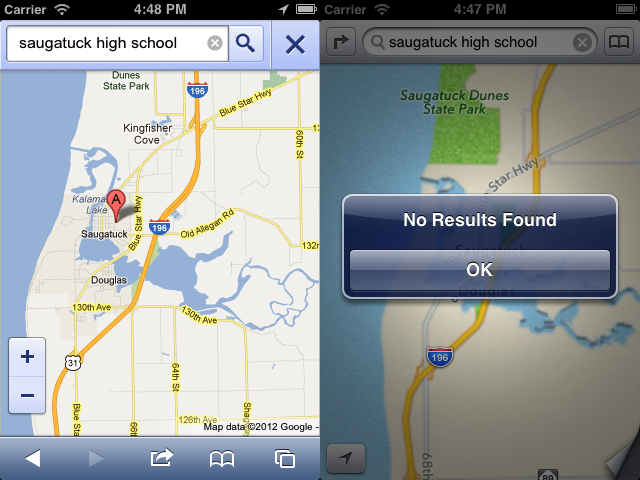Open bookmarks book icon beside Maps search field
The height and width of the screenshot is (480, 640).
619,43
